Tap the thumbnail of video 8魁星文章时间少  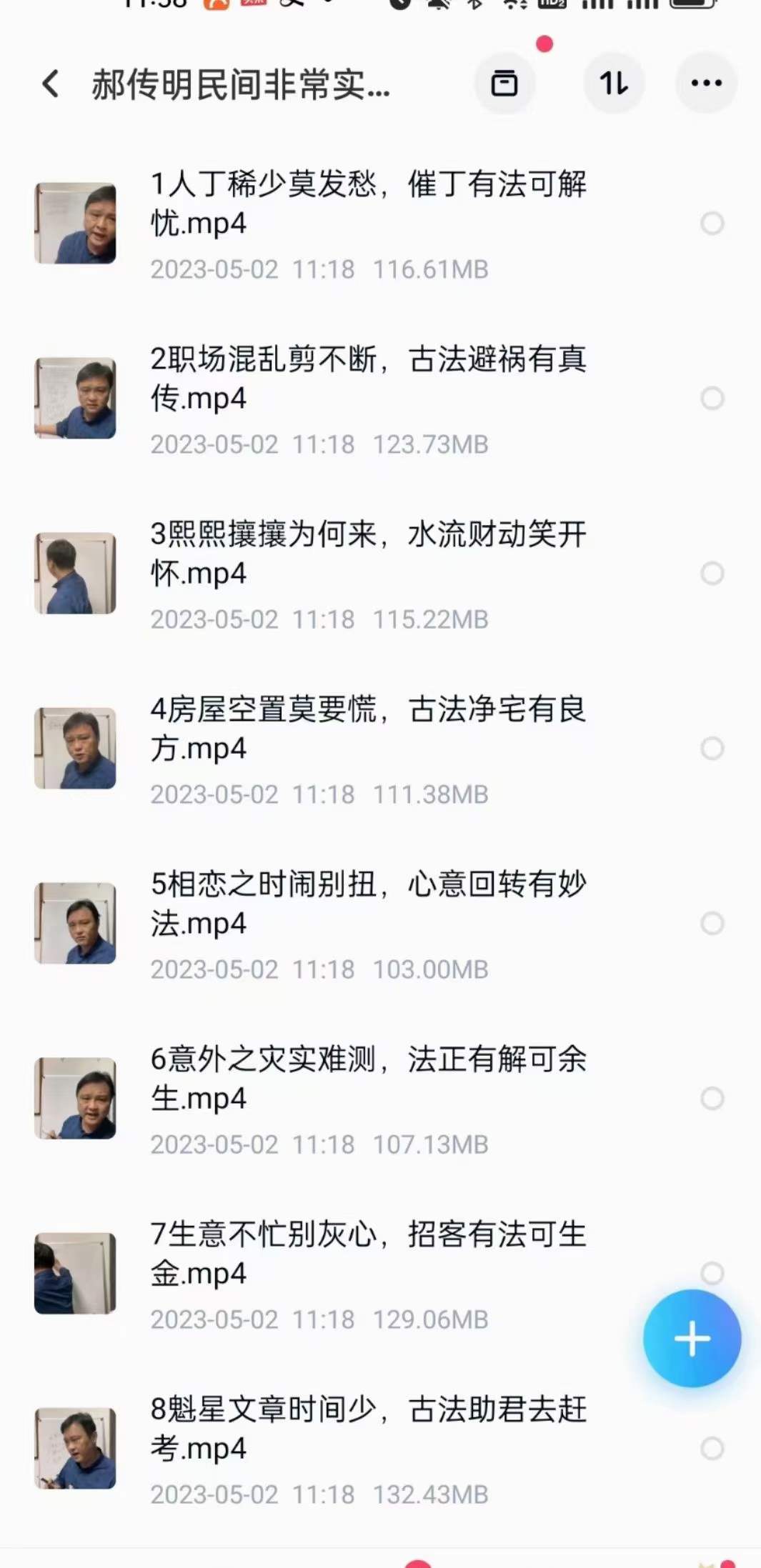pos(74,1445)
